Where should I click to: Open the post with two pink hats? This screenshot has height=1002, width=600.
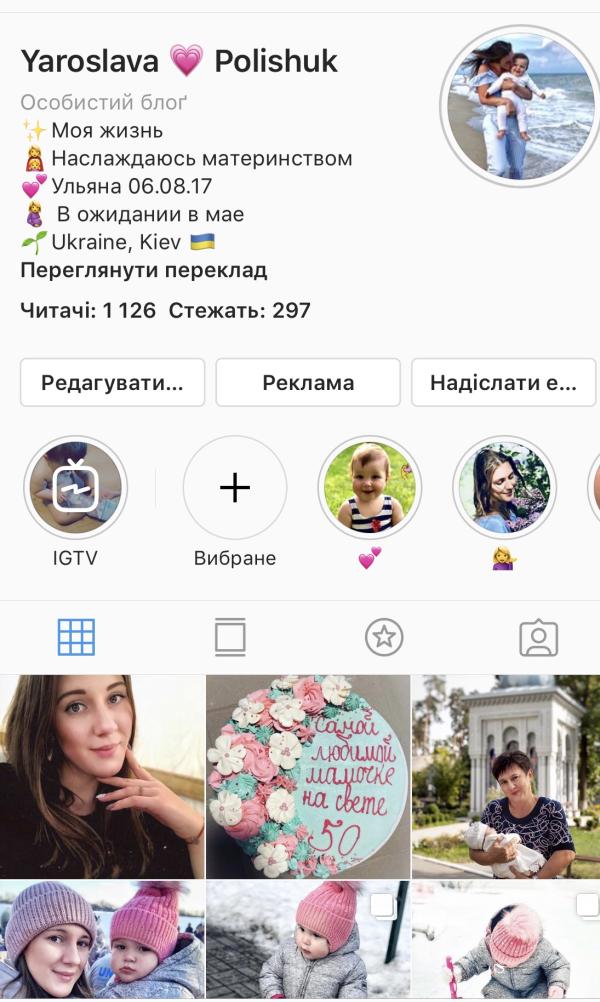(101, 940)
